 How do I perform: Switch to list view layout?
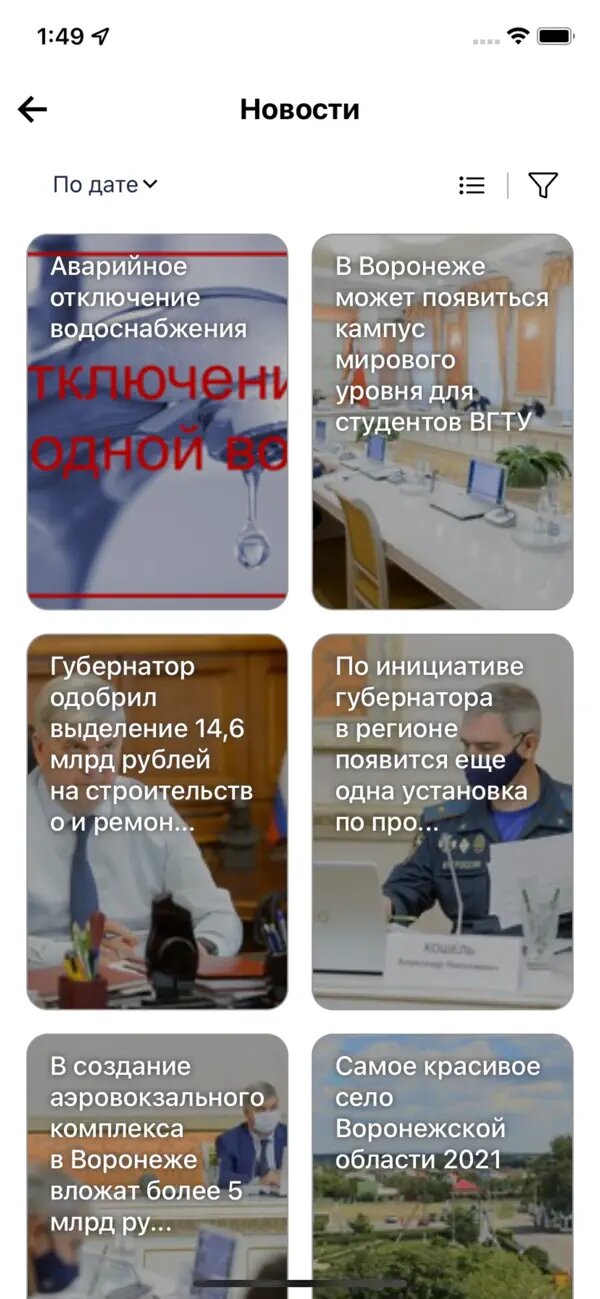coord(472,185)
